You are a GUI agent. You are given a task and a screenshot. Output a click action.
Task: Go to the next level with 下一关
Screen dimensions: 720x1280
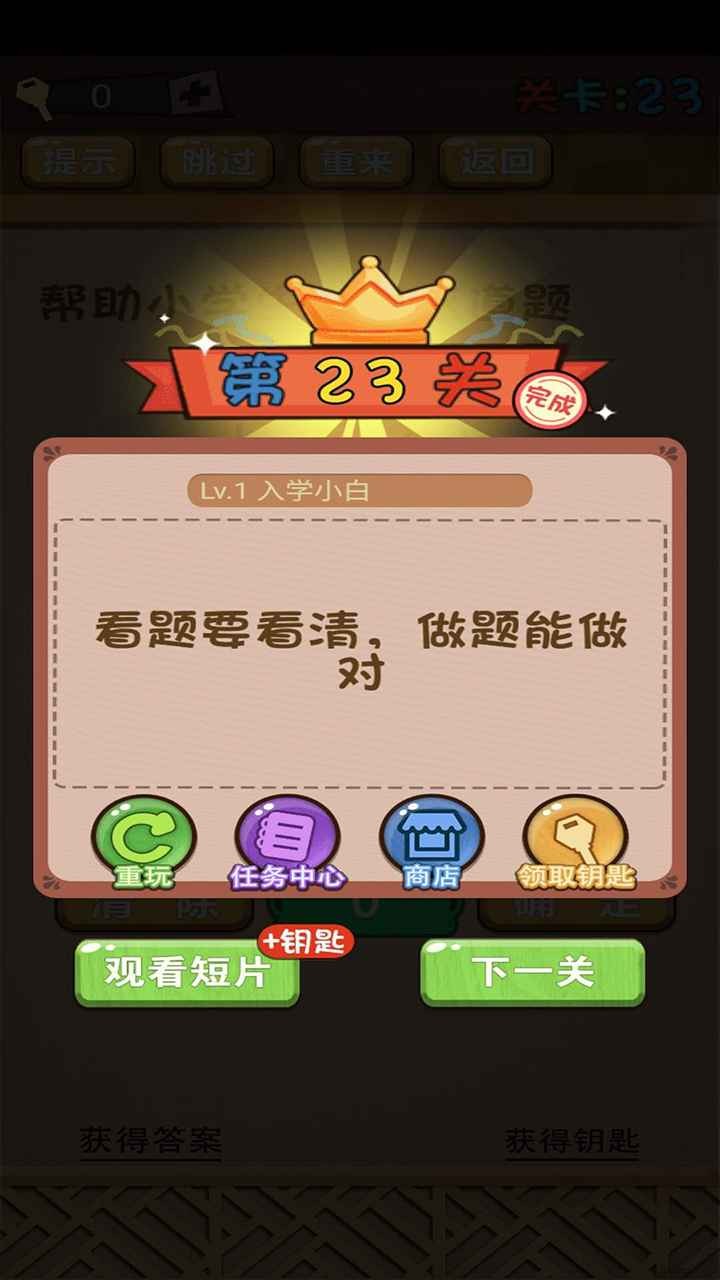pyautogui.click(x=532, y=972)
